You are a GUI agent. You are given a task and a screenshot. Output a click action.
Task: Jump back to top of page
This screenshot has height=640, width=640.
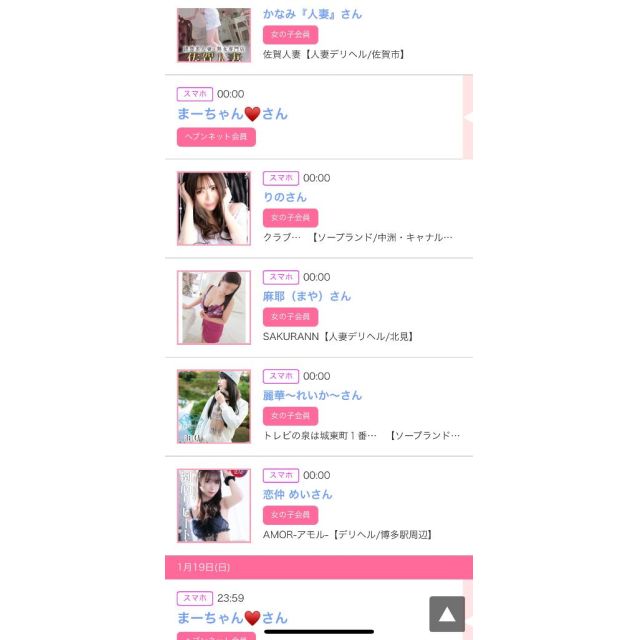pyautogui.click(x=447, y=614)
